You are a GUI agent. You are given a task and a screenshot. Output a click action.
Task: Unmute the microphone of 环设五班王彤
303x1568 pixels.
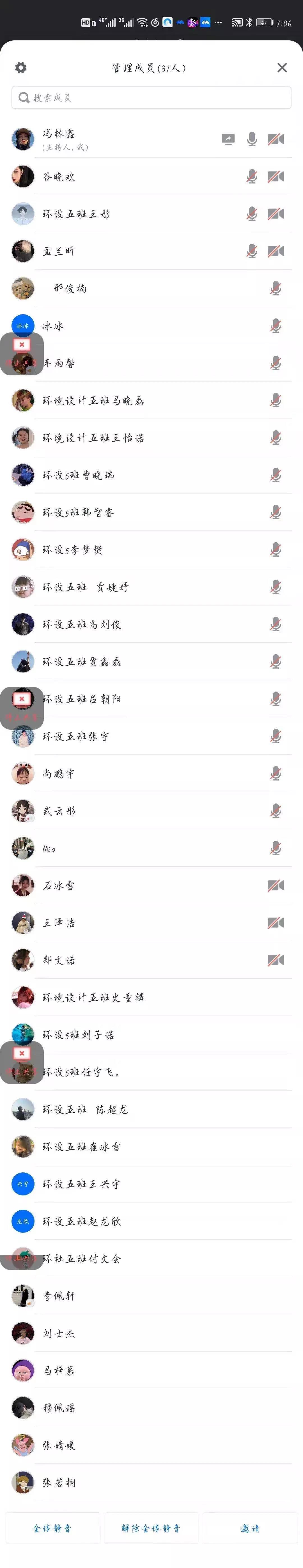(252, 214)
